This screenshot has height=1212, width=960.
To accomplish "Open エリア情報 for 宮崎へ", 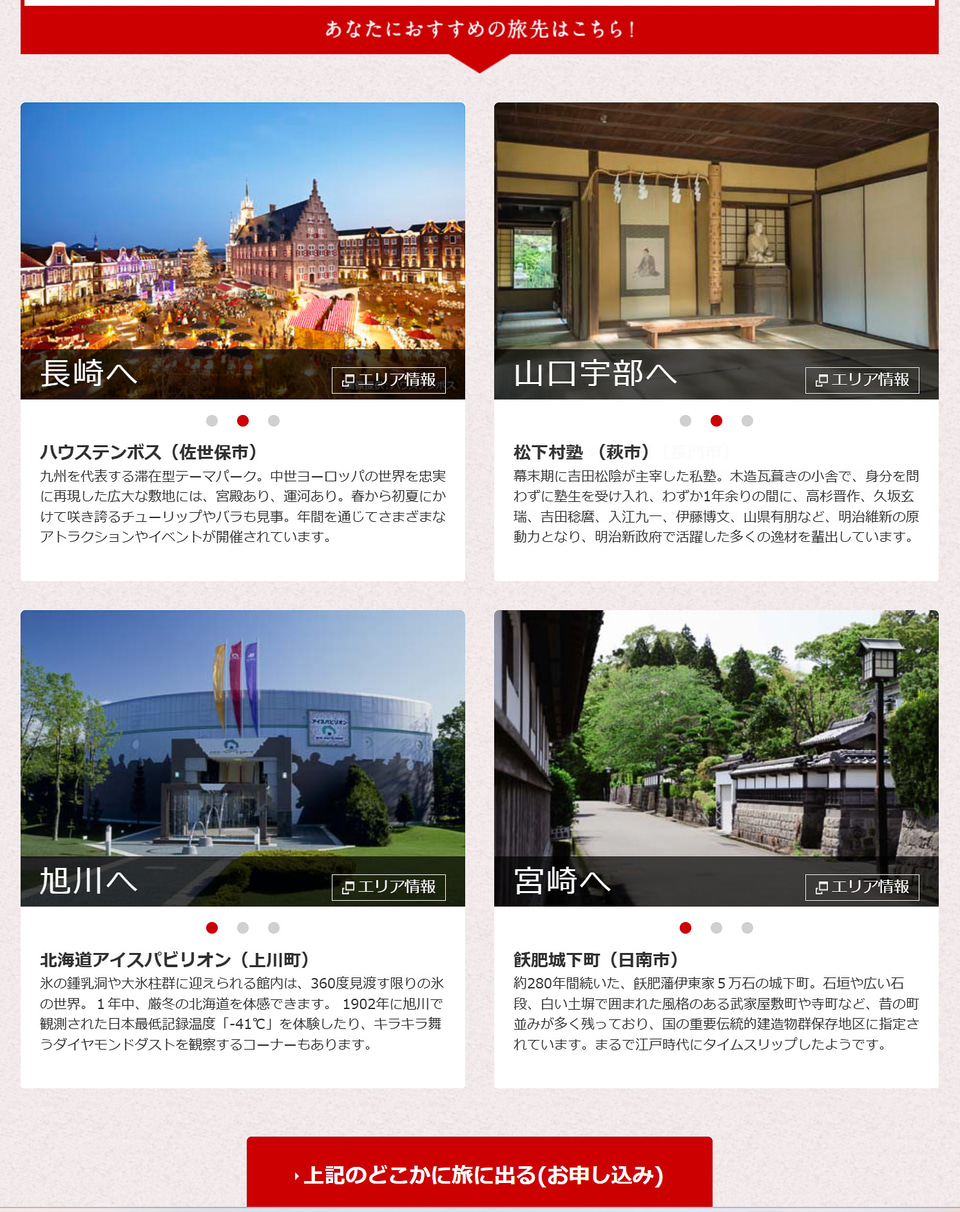I will click(x=862, y=887).
